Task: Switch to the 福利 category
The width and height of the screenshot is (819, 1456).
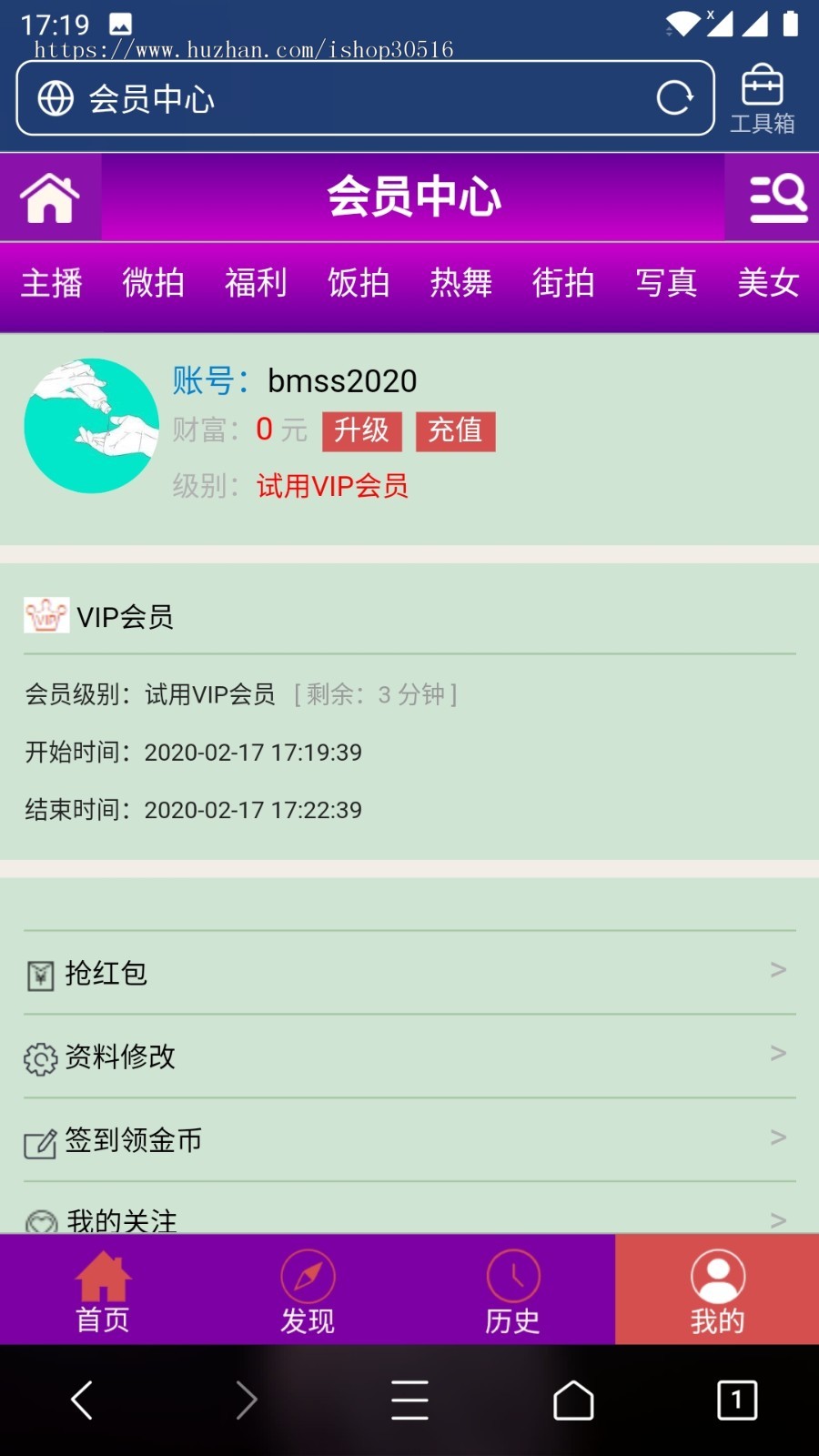Action: point(256,283)
